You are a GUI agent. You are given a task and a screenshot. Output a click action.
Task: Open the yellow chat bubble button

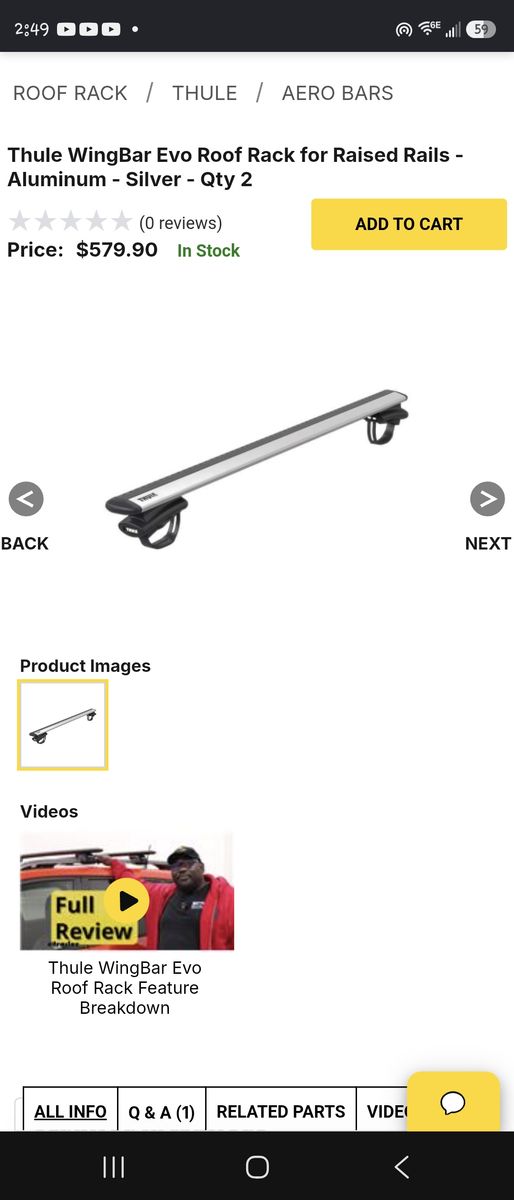[x=453, y=1102]
